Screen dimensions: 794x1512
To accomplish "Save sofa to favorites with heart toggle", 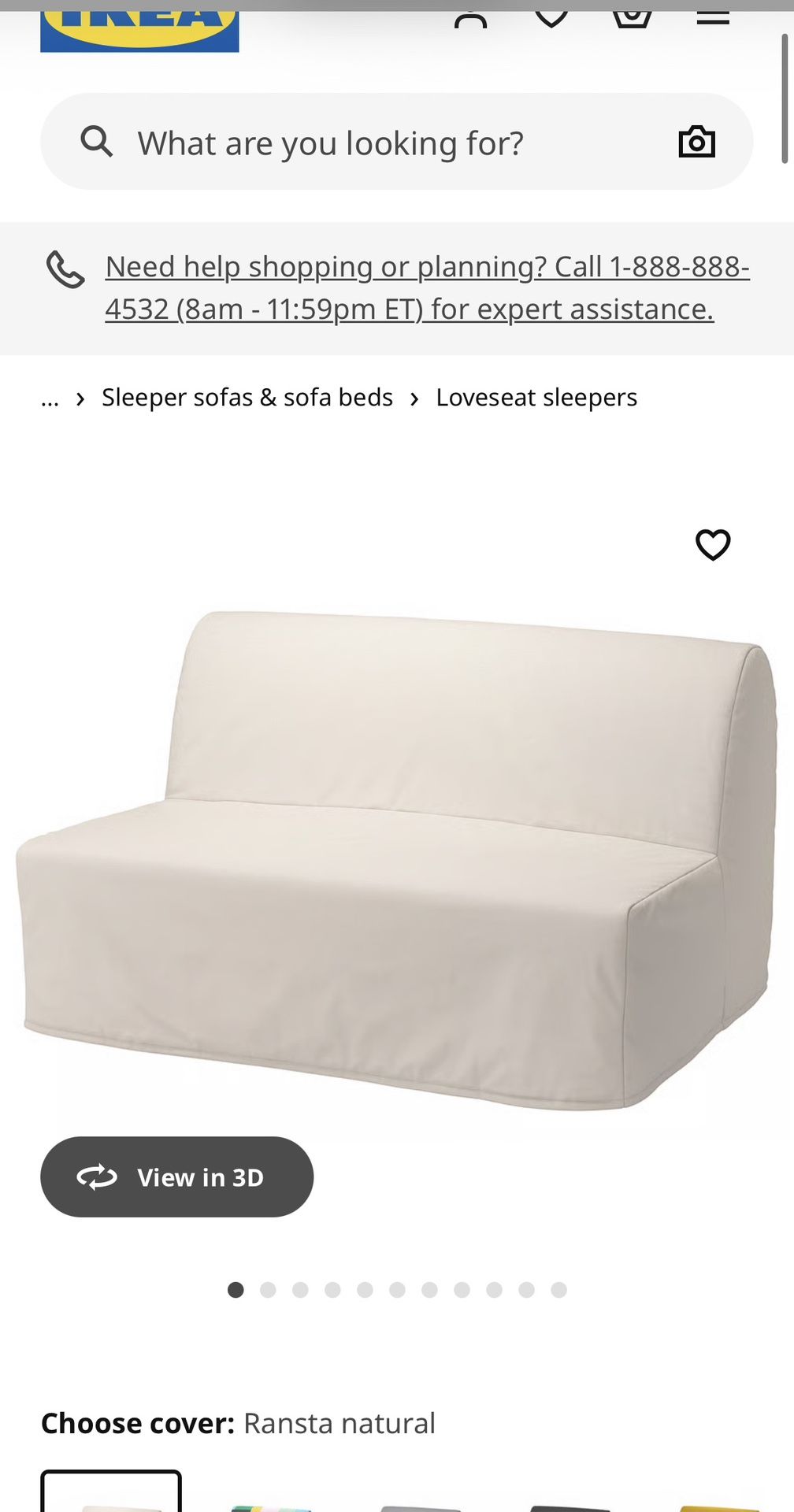I will coord(713,543).
